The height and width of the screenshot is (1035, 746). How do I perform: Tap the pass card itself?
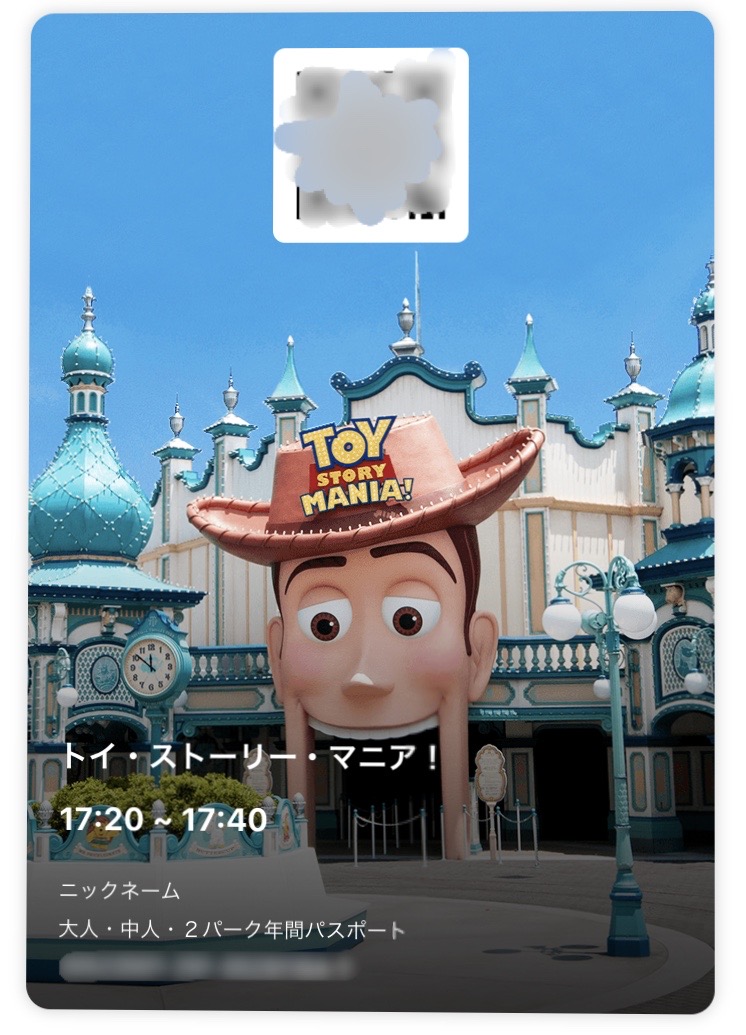click(373, 520)
